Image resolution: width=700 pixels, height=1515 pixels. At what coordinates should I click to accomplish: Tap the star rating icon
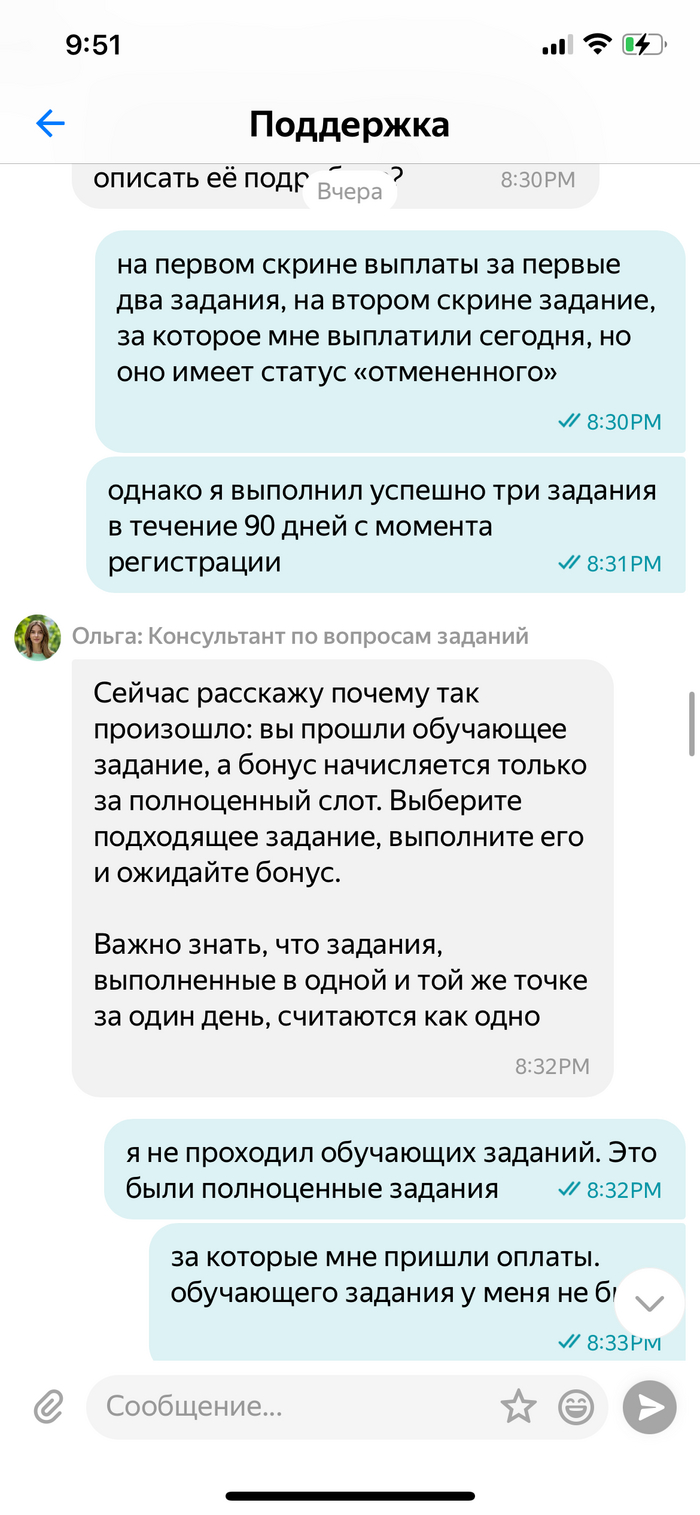point(518,1407)
